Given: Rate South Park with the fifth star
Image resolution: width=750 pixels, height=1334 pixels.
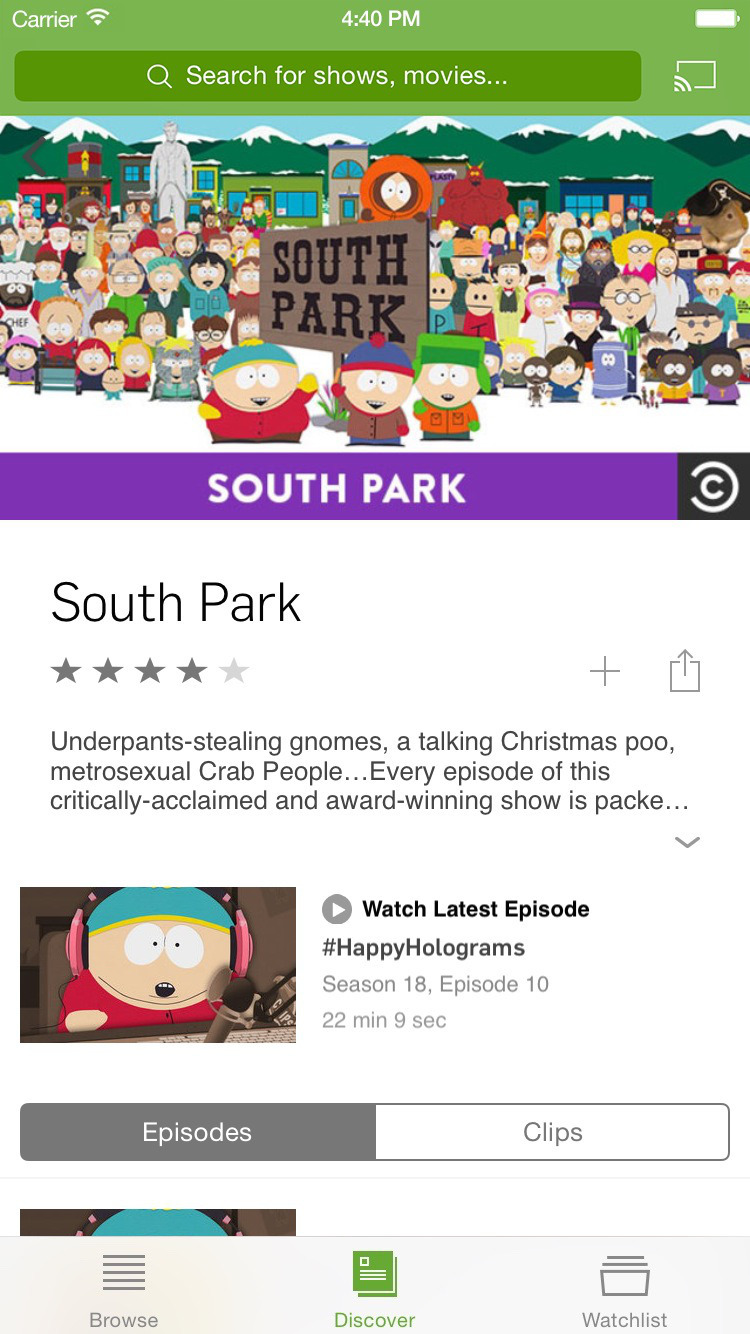Looking at the screenshot, I should coord(234,671).
